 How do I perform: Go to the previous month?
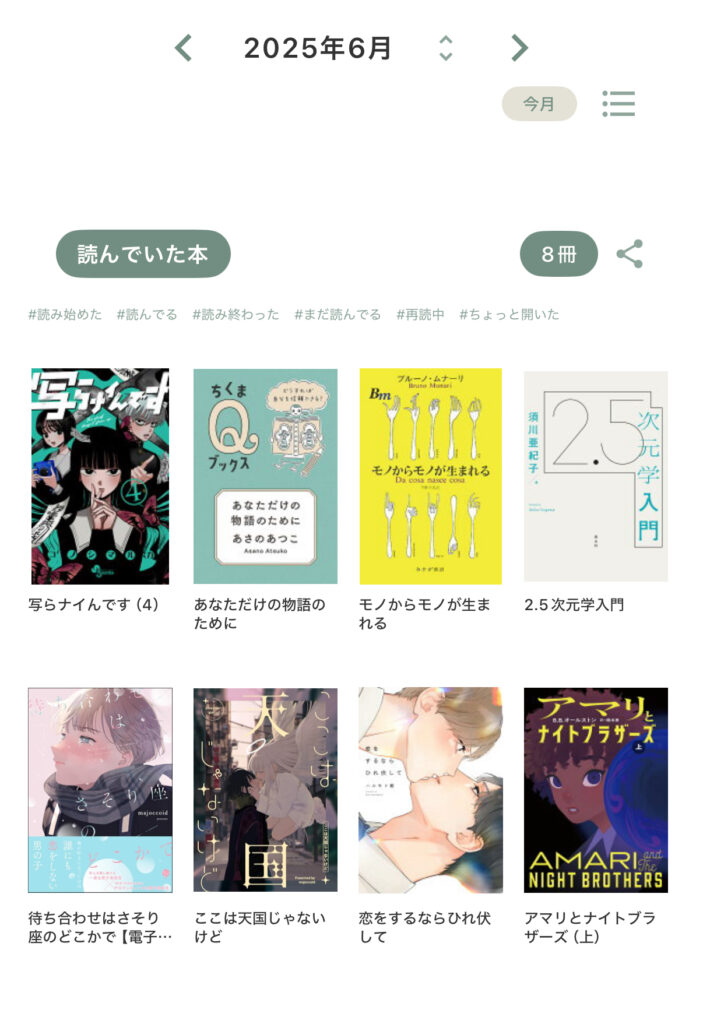tap(183, 47)
